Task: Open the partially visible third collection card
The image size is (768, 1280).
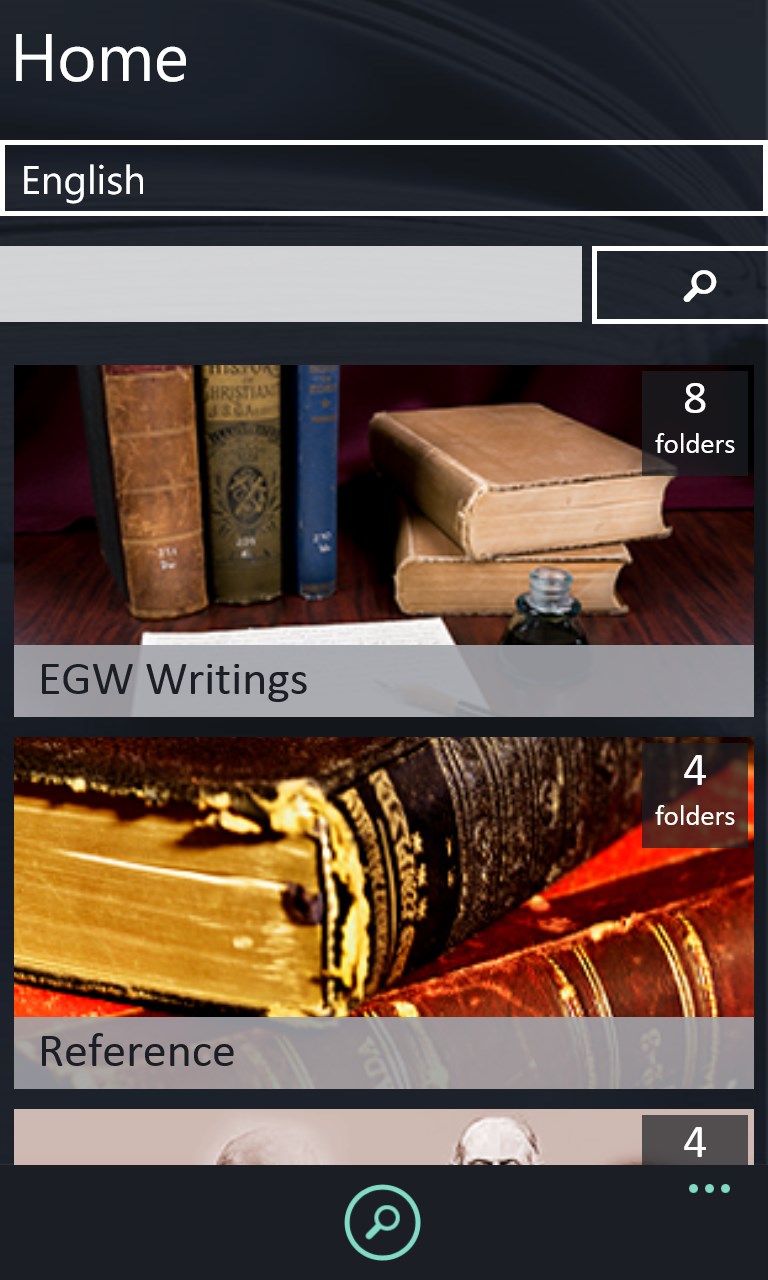Action: (x=383, y=1137)
